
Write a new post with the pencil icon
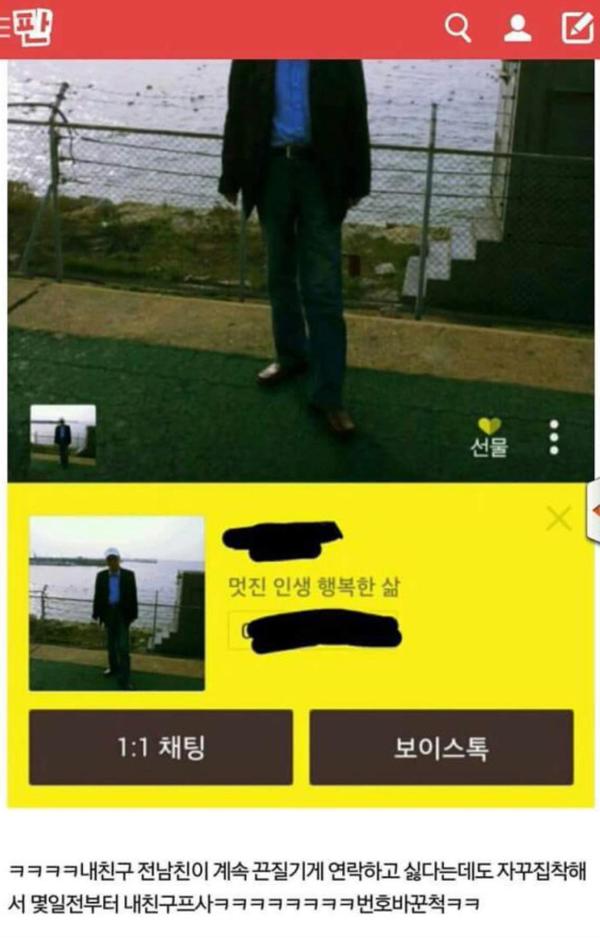click(x=577, y=28)
